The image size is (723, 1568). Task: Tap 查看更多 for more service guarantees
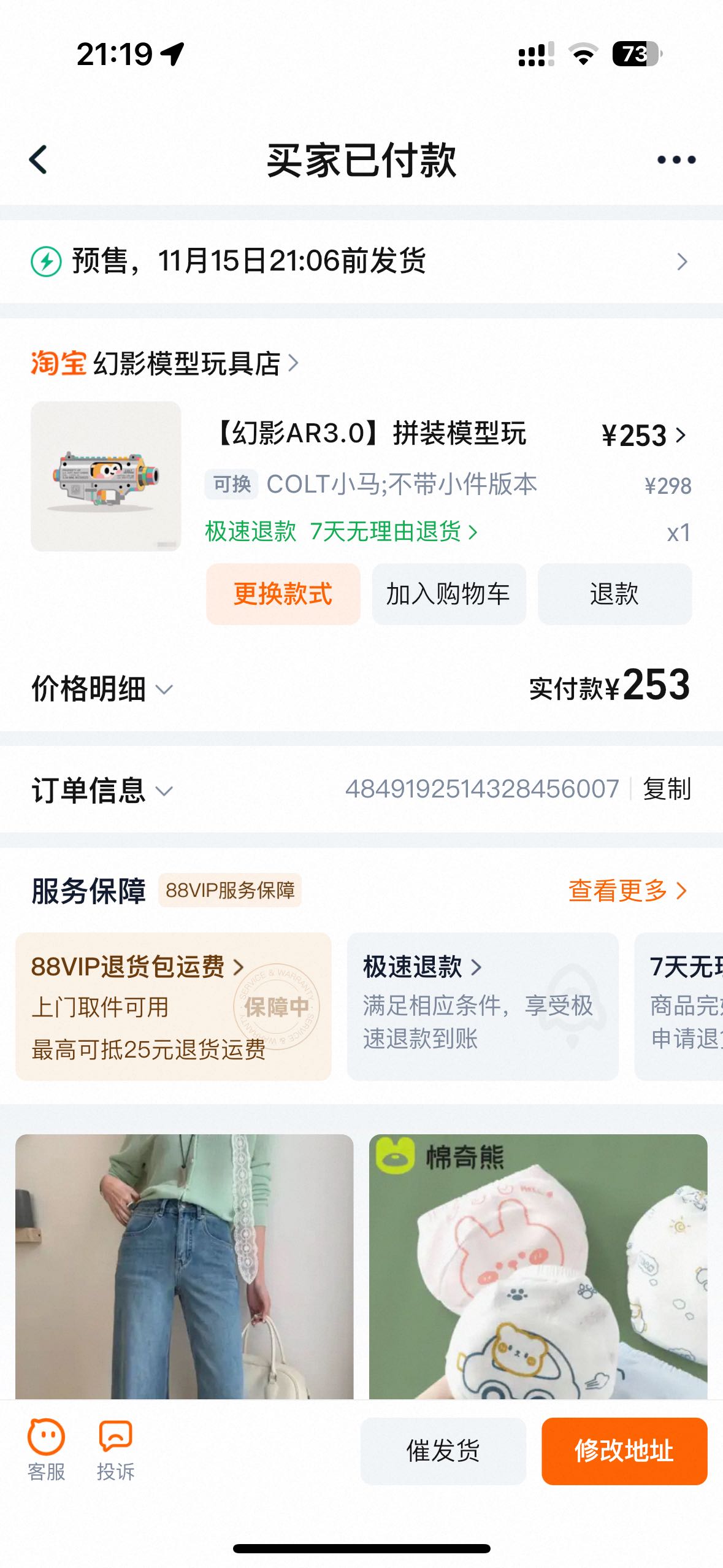(x=627, y=890)
